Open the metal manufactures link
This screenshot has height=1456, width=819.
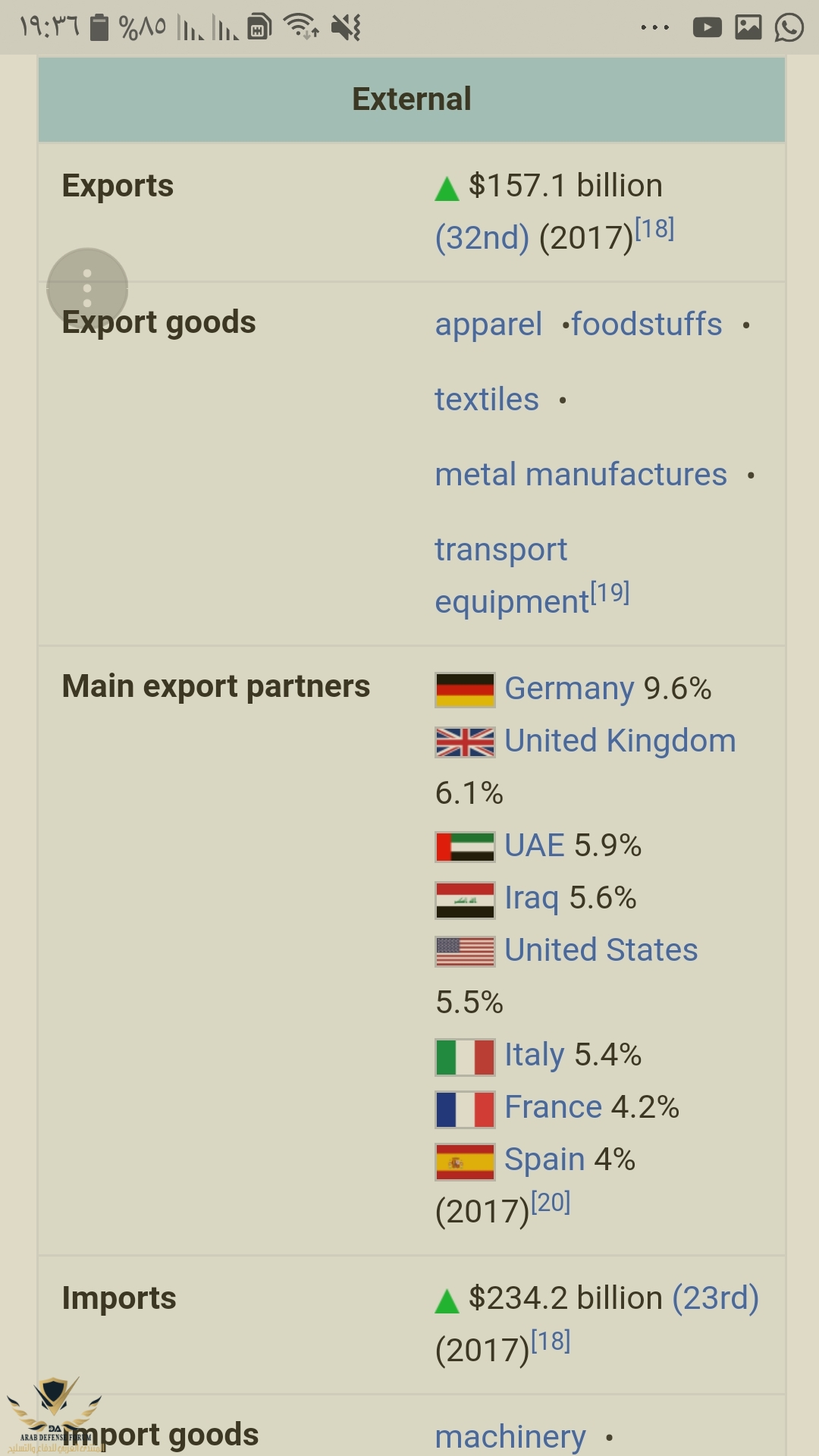click(581, 475)
